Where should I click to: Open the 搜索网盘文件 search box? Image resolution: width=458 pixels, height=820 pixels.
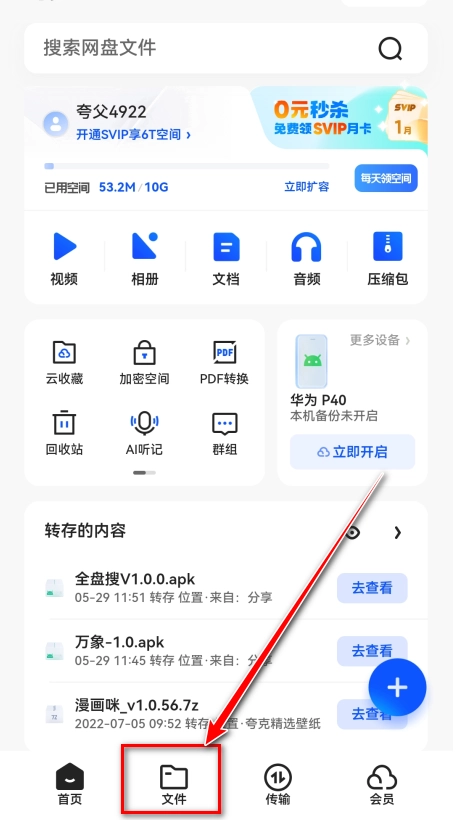(x=226, y=48)
